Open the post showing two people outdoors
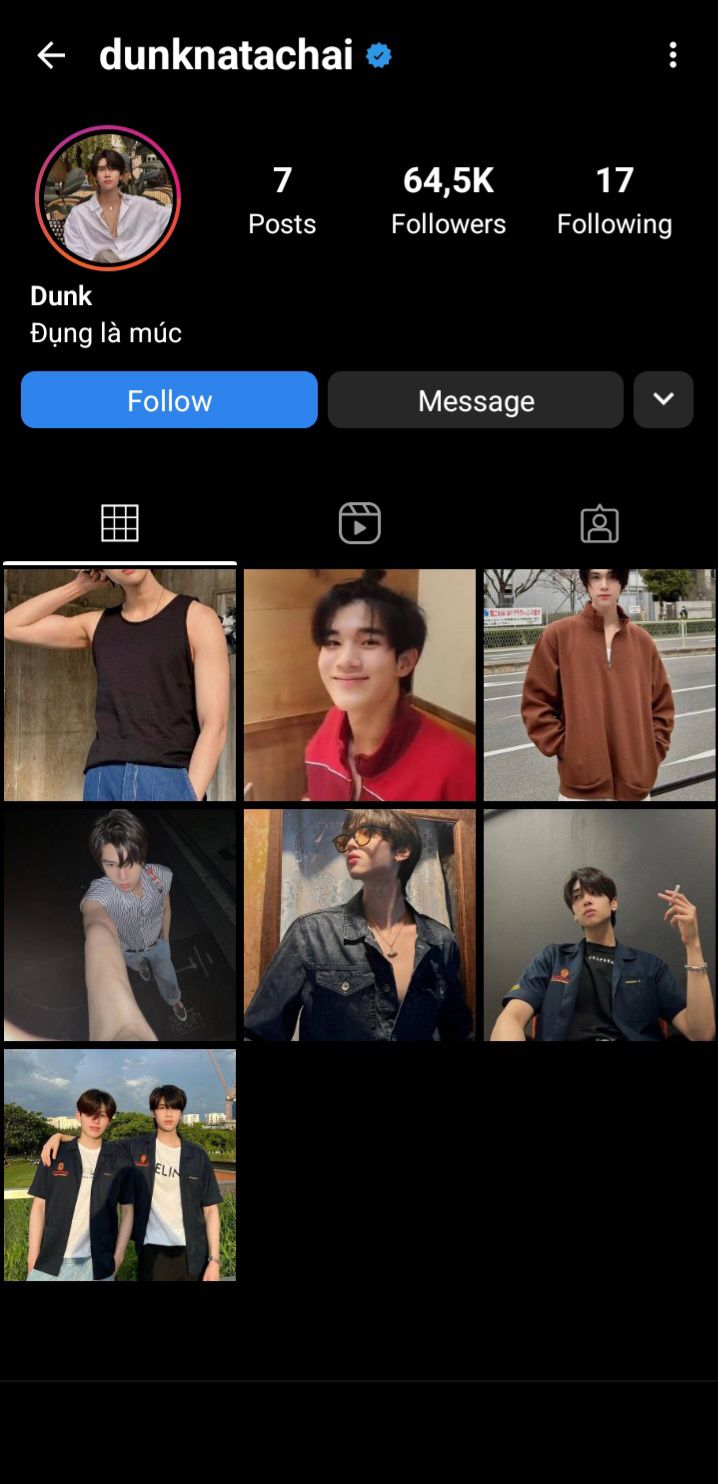This screenshot has width=718, height=1484. (x=120, y=1165)
